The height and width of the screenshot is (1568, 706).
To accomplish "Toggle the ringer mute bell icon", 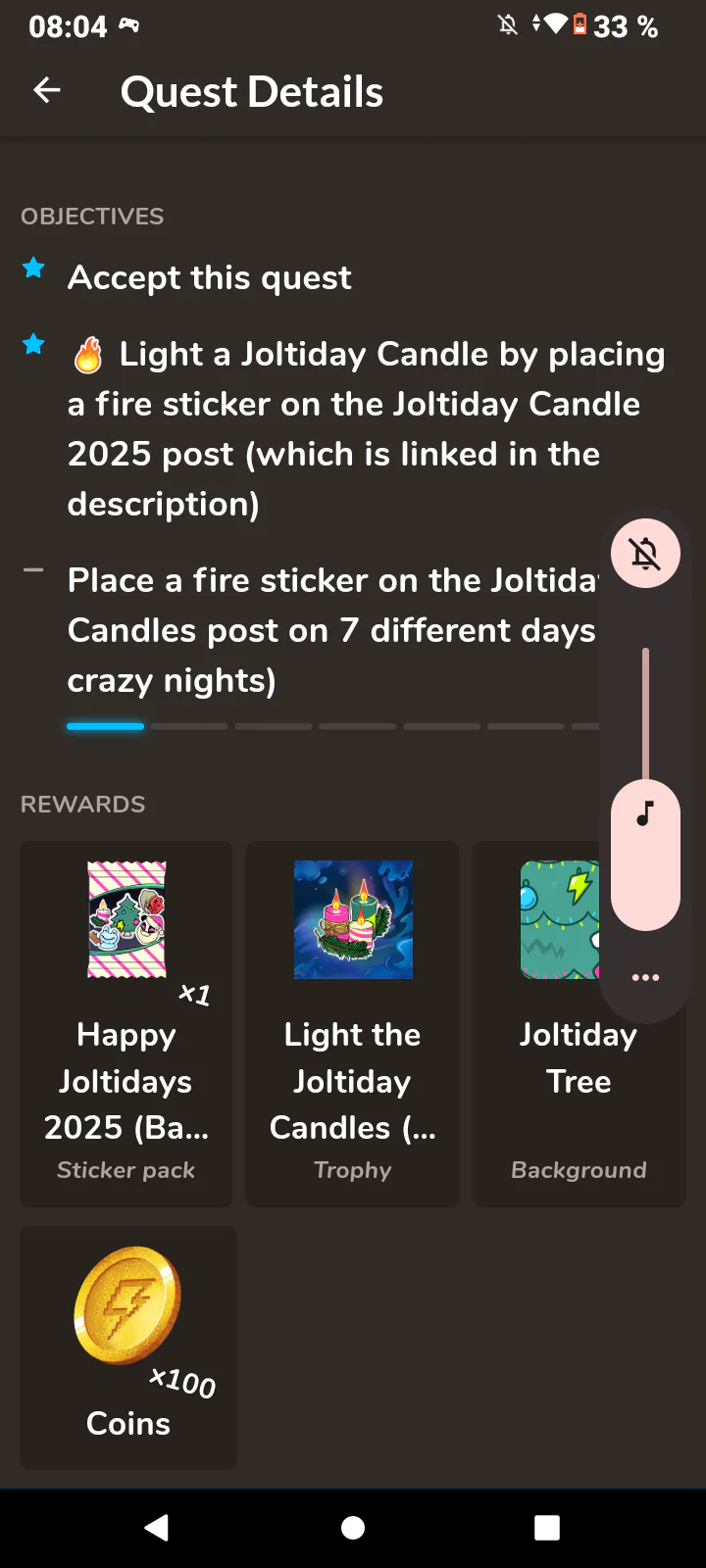I will [645, 554].
